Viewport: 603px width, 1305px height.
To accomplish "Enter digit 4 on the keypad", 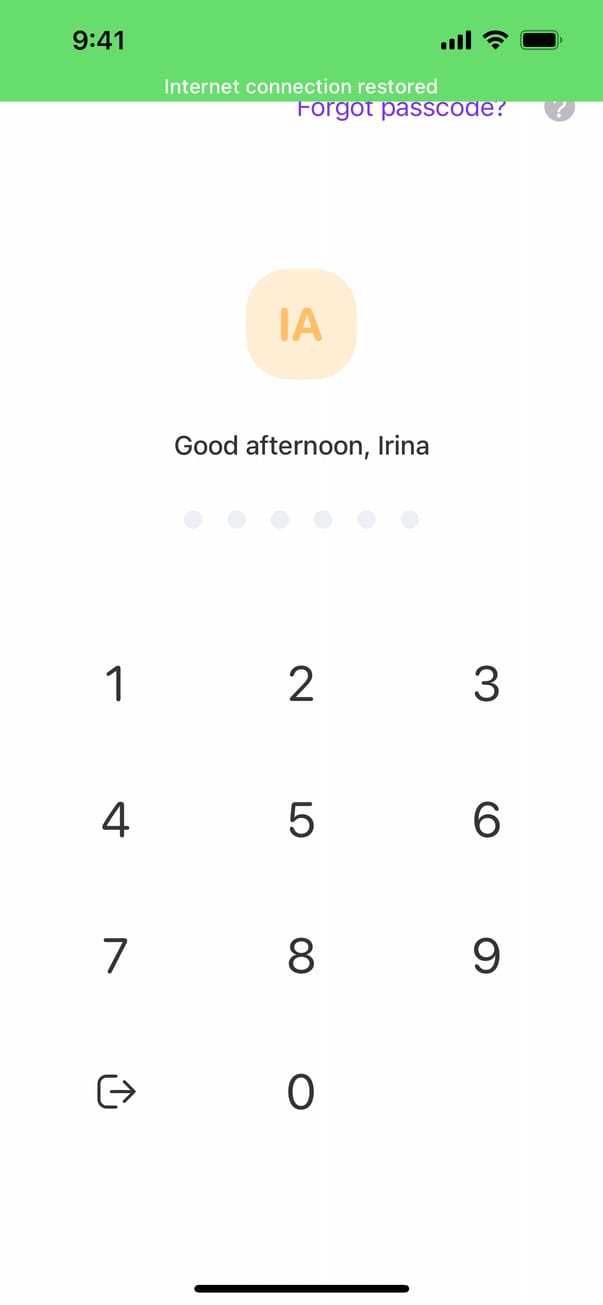I will point(115,820).
